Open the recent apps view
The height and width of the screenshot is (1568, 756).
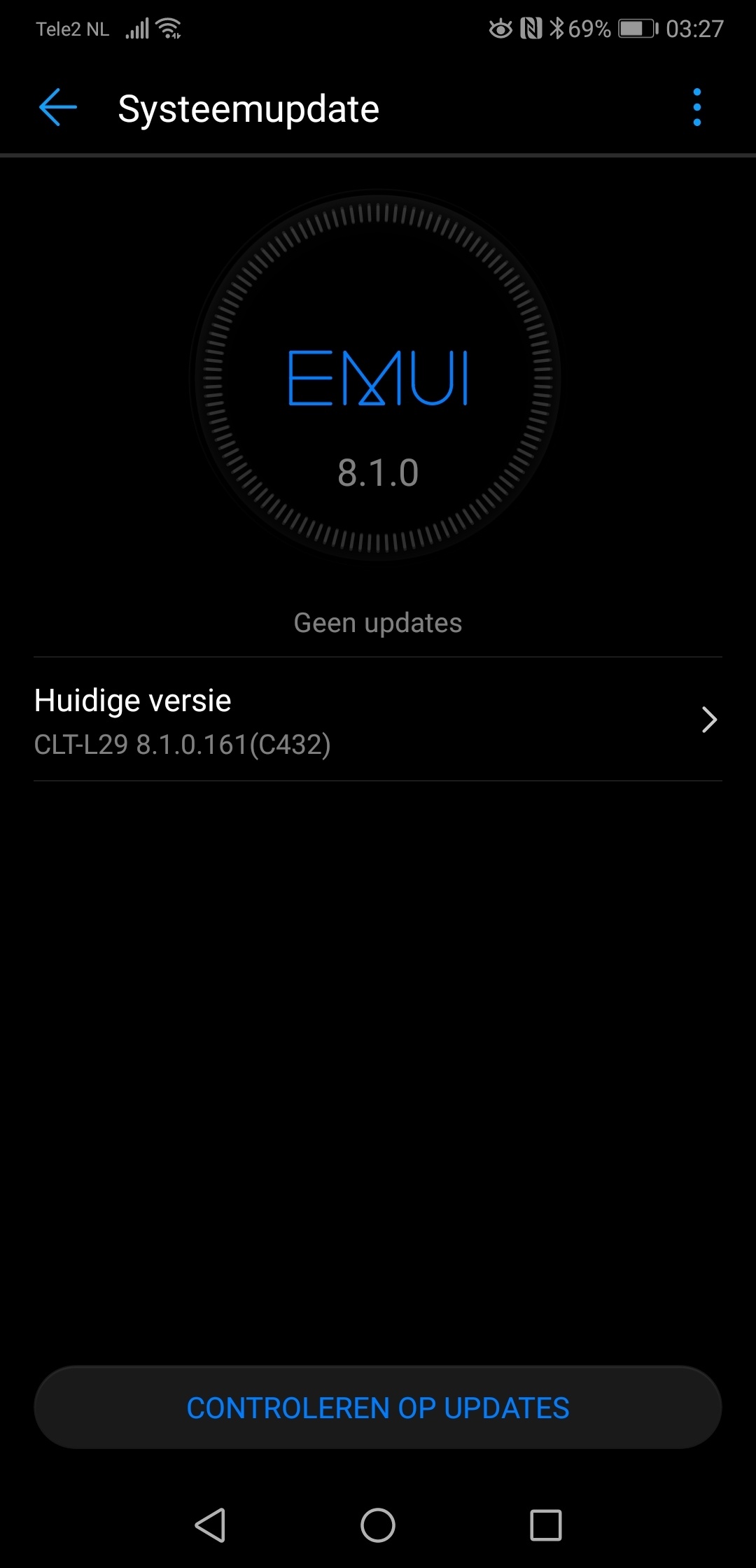(x=546, y=1525)
